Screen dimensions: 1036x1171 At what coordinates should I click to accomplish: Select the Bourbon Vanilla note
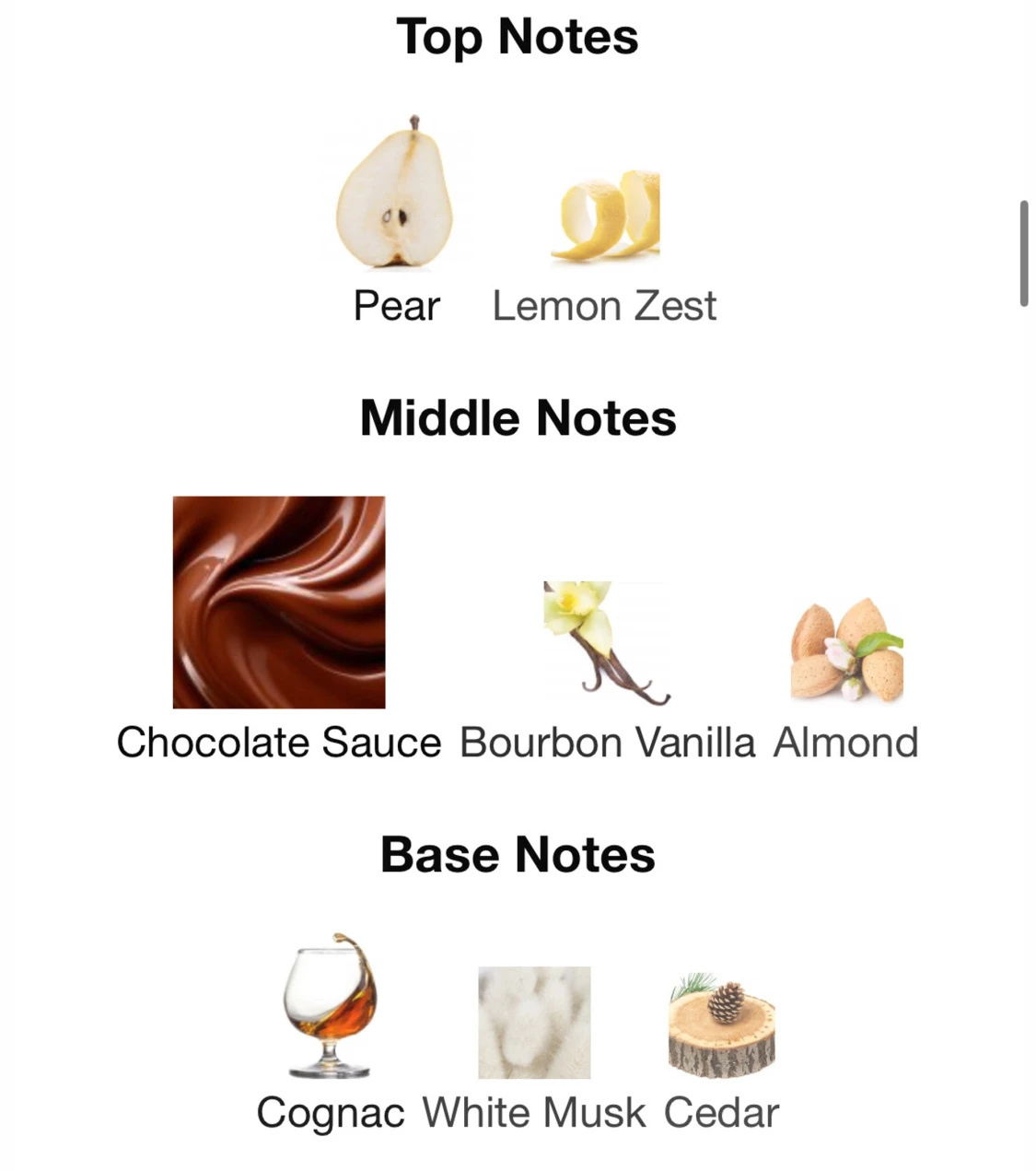pos(605,645)
